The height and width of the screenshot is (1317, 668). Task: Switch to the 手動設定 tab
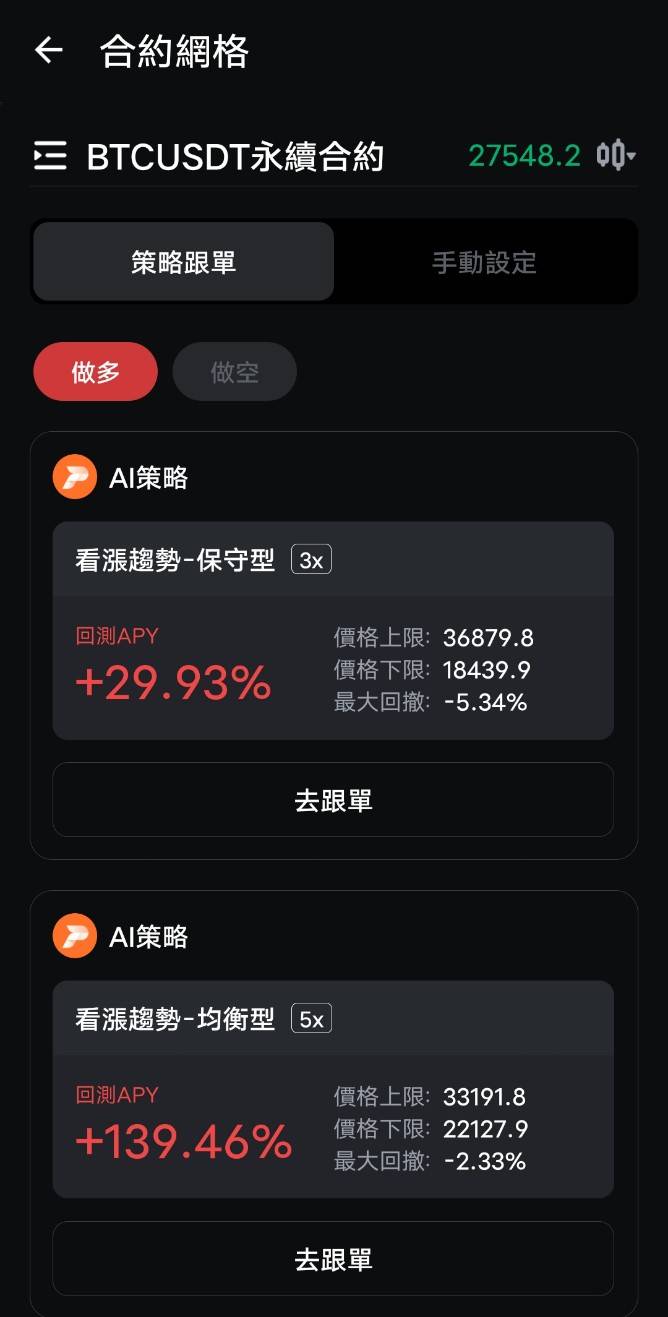tap(484, 262)
